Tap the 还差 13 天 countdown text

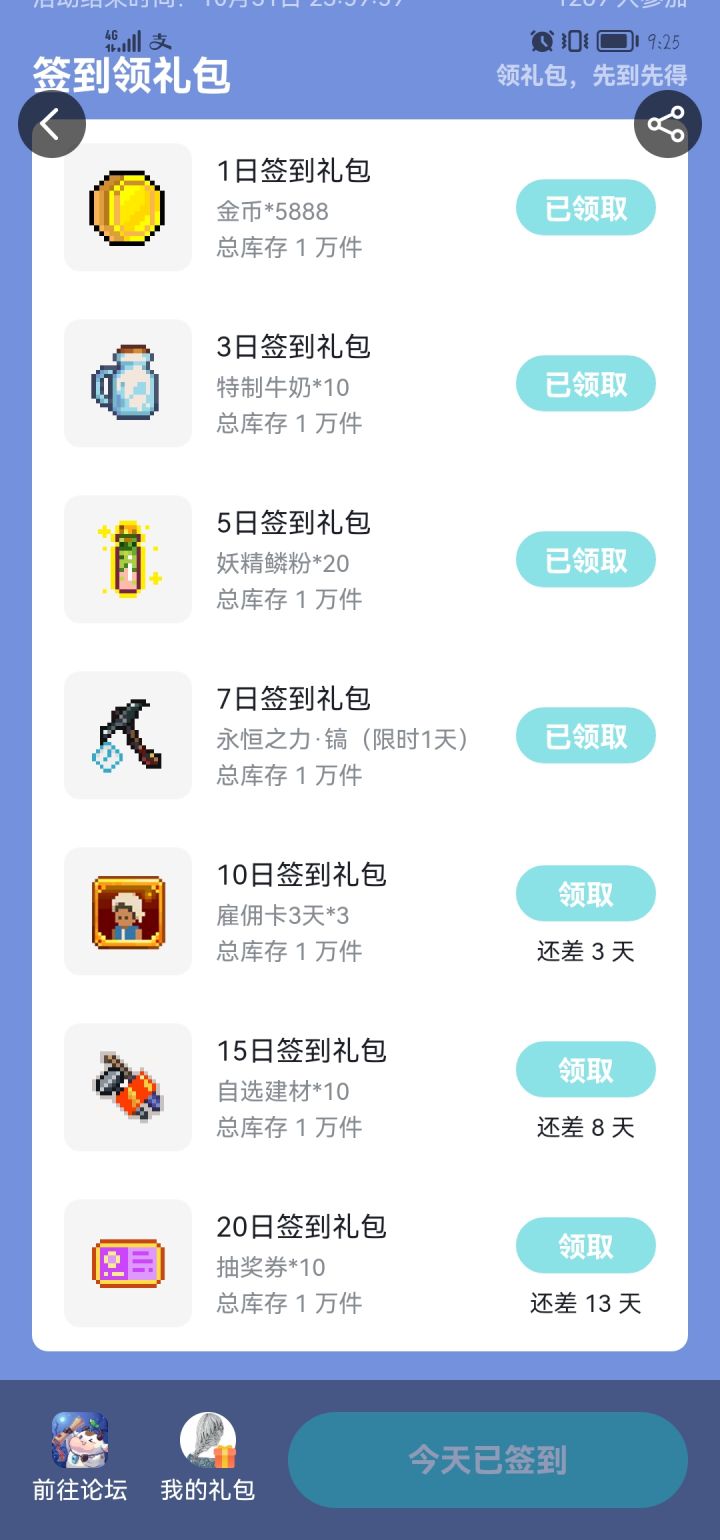click(x=586, y=1303)
